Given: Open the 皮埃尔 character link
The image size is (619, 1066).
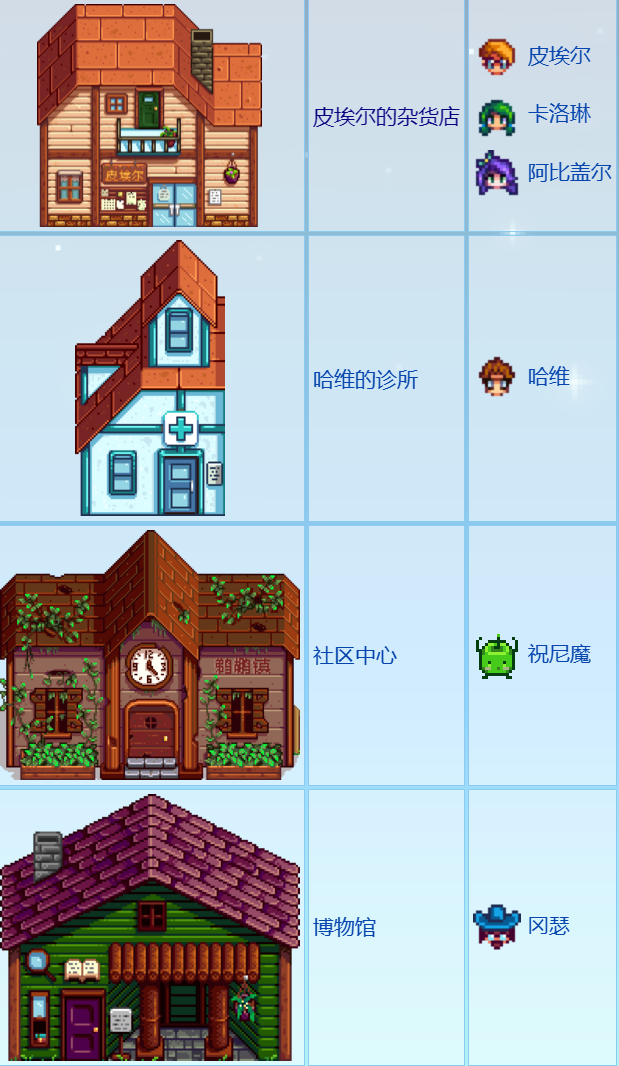Looking at the screenshot, I should (559, 55).
